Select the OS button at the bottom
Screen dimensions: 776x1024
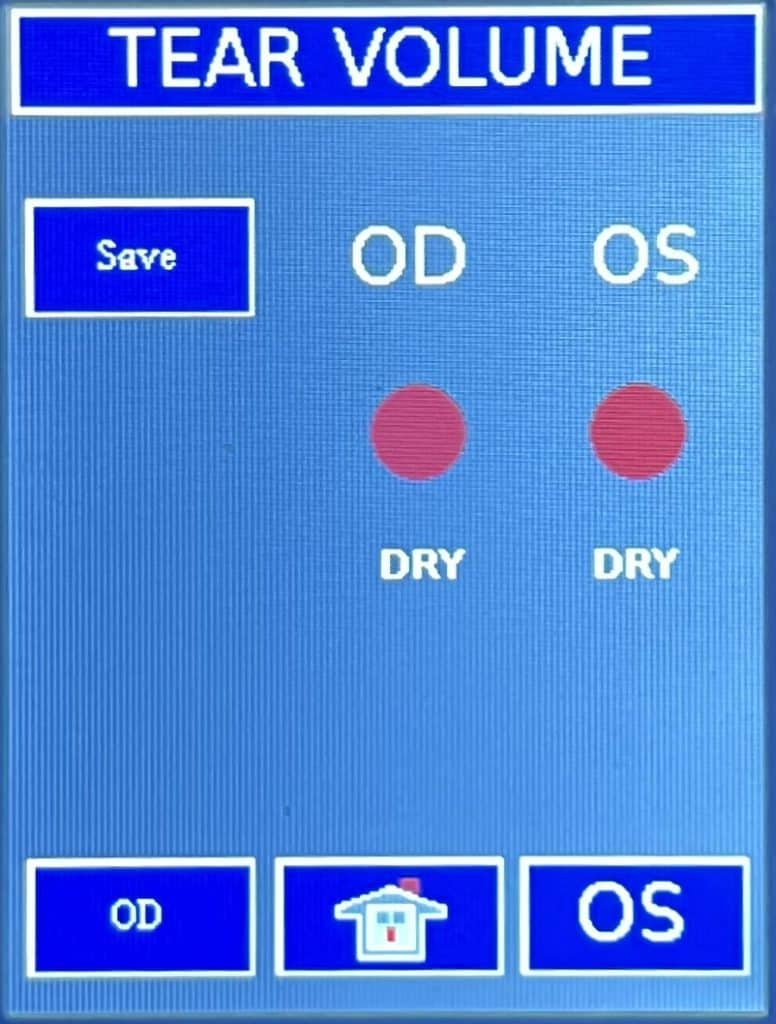coord(634,914)
